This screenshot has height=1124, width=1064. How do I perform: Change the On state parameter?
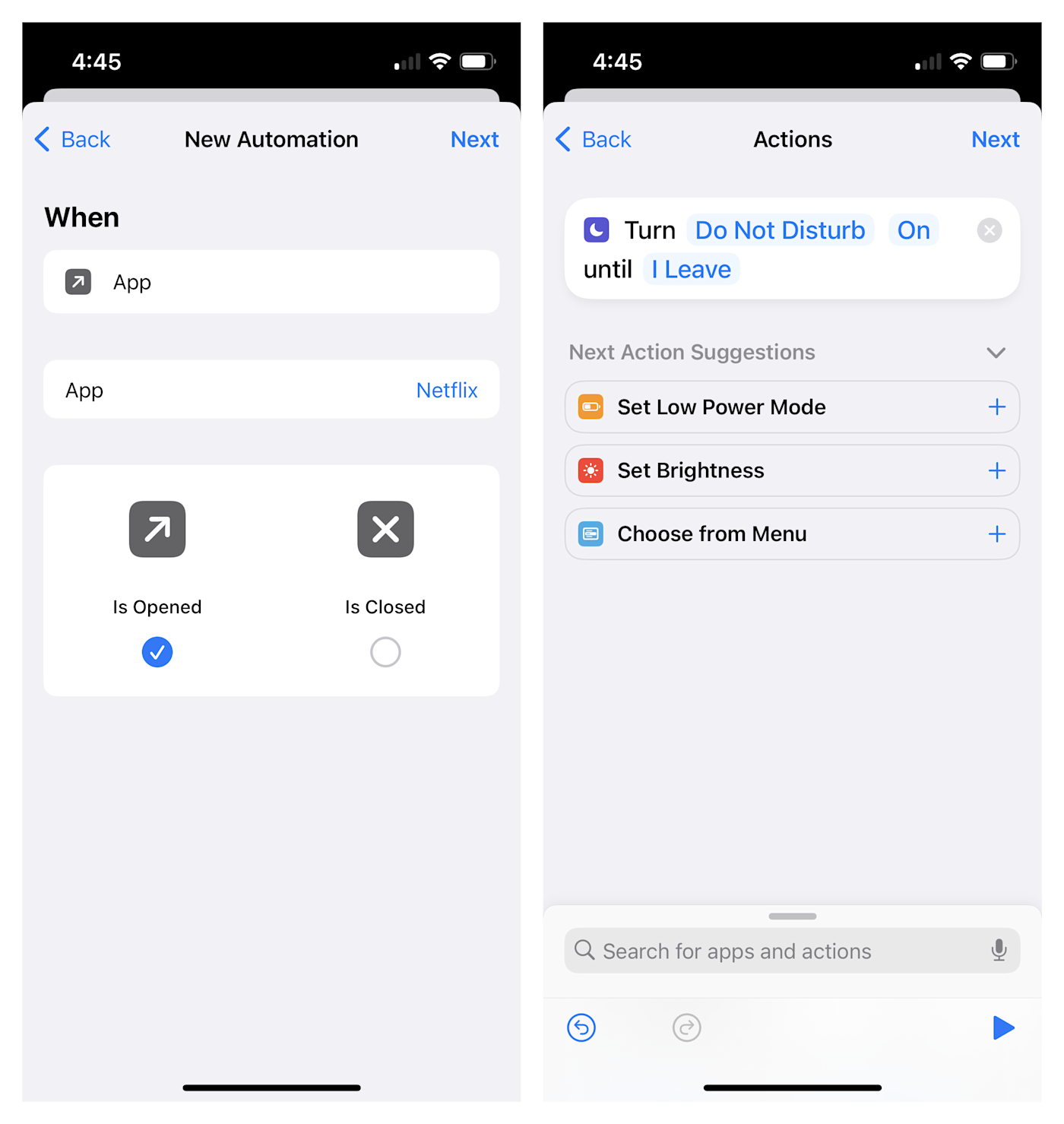click(x=914, y=230)
